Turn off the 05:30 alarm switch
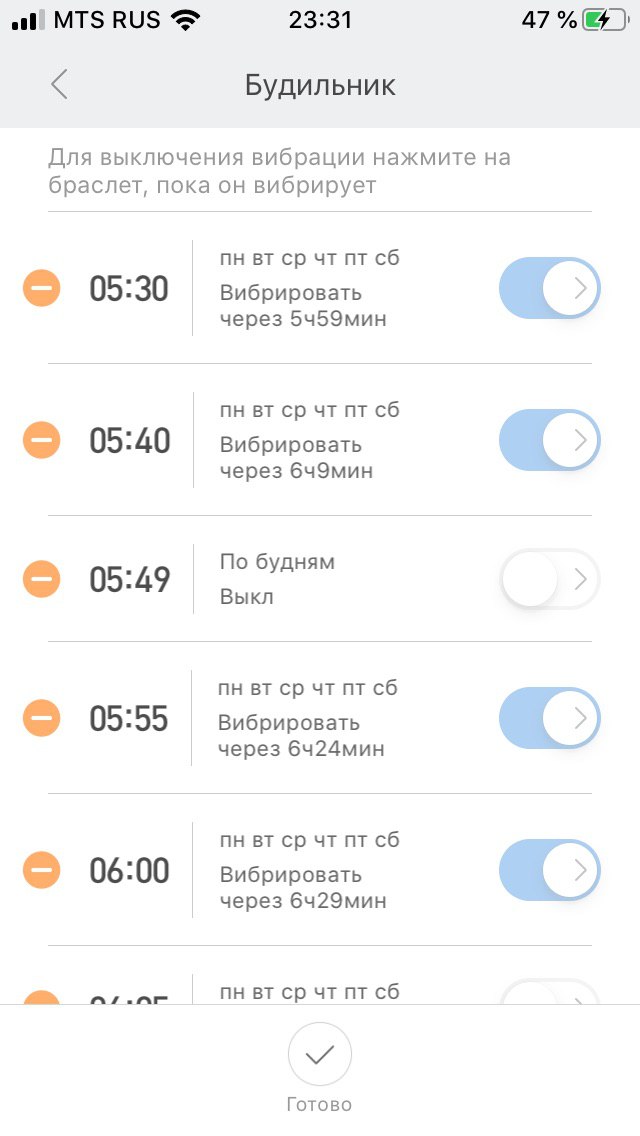The image size is (640, 1136). click(549, 288)
